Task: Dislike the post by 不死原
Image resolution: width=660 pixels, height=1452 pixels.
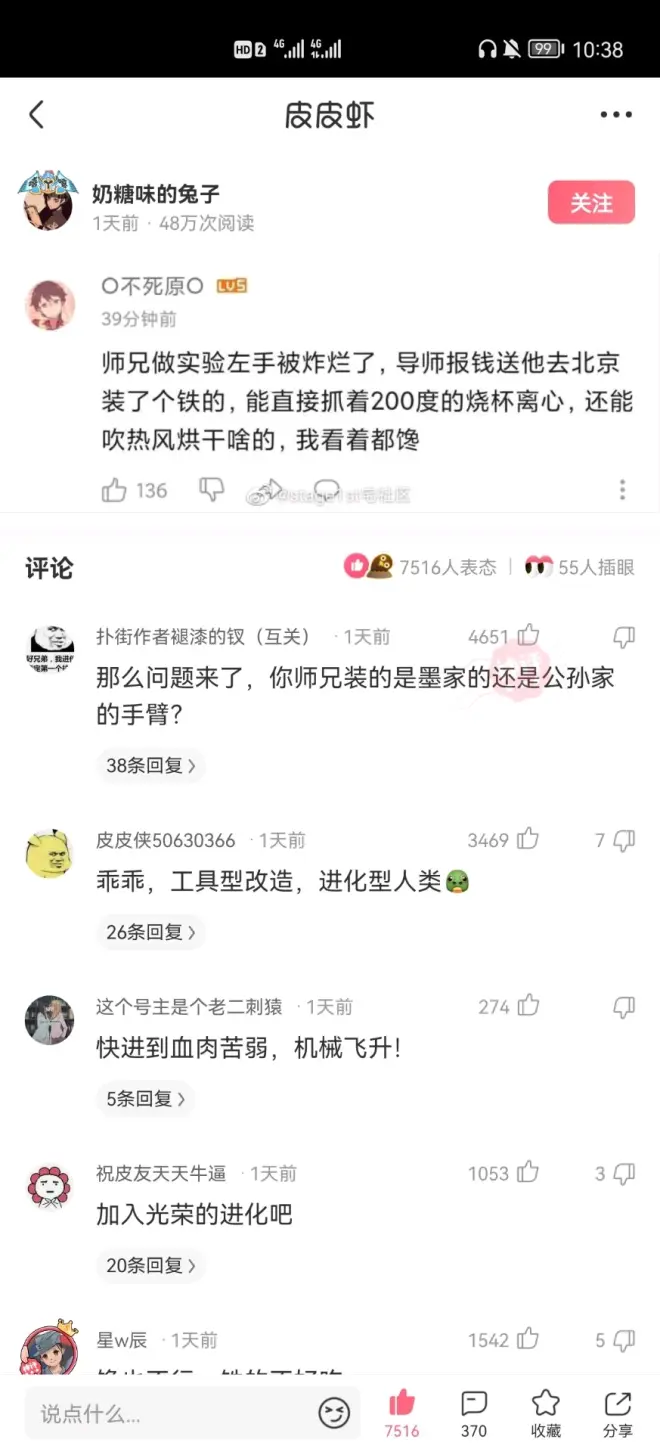Action: click(211, 489)
